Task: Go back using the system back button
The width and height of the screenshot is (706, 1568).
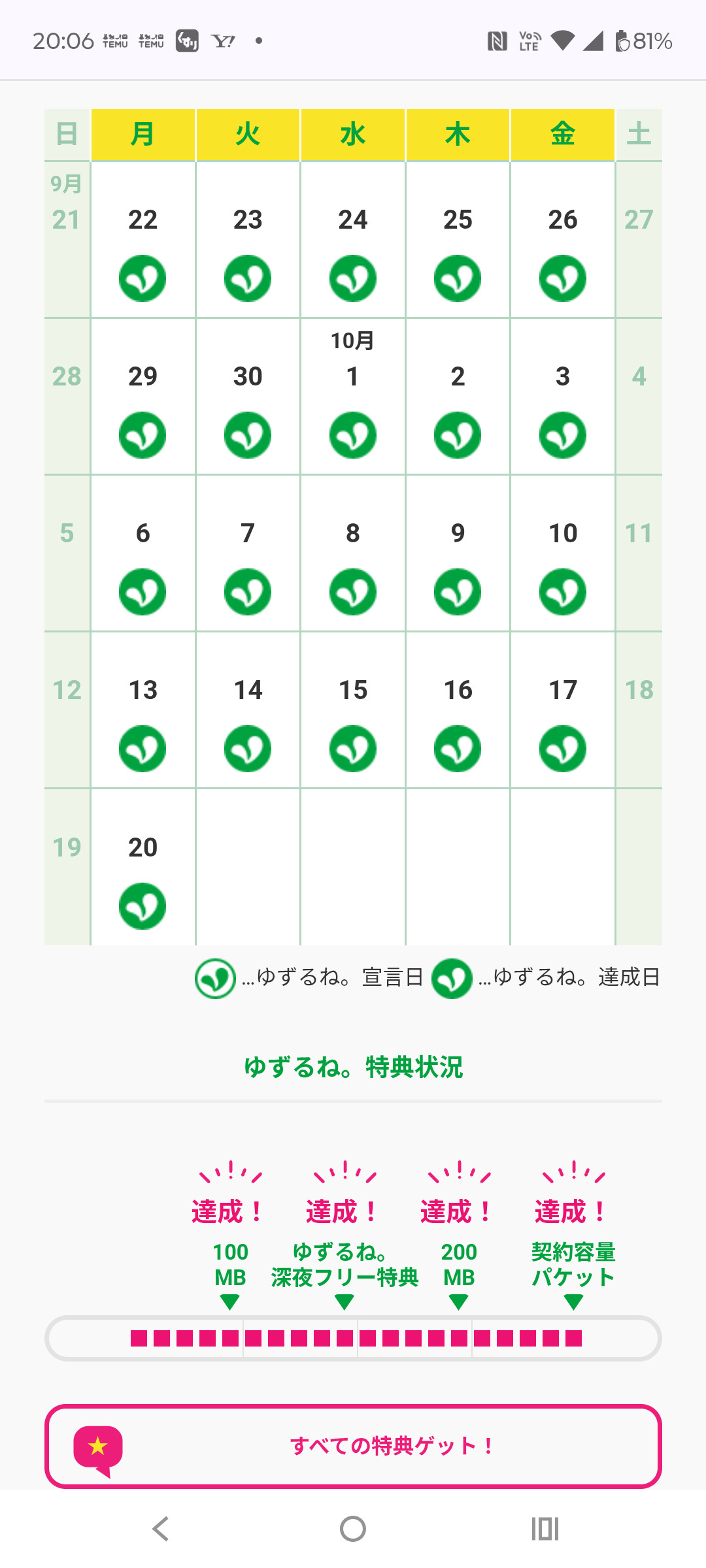Action: pos(161,1529)
